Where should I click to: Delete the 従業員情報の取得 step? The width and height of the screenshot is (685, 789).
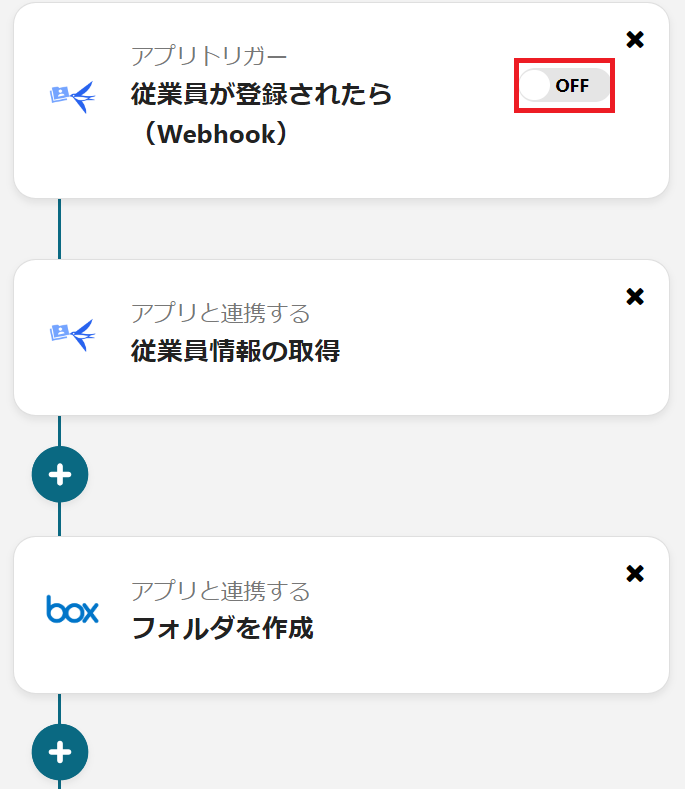(634, 297)
